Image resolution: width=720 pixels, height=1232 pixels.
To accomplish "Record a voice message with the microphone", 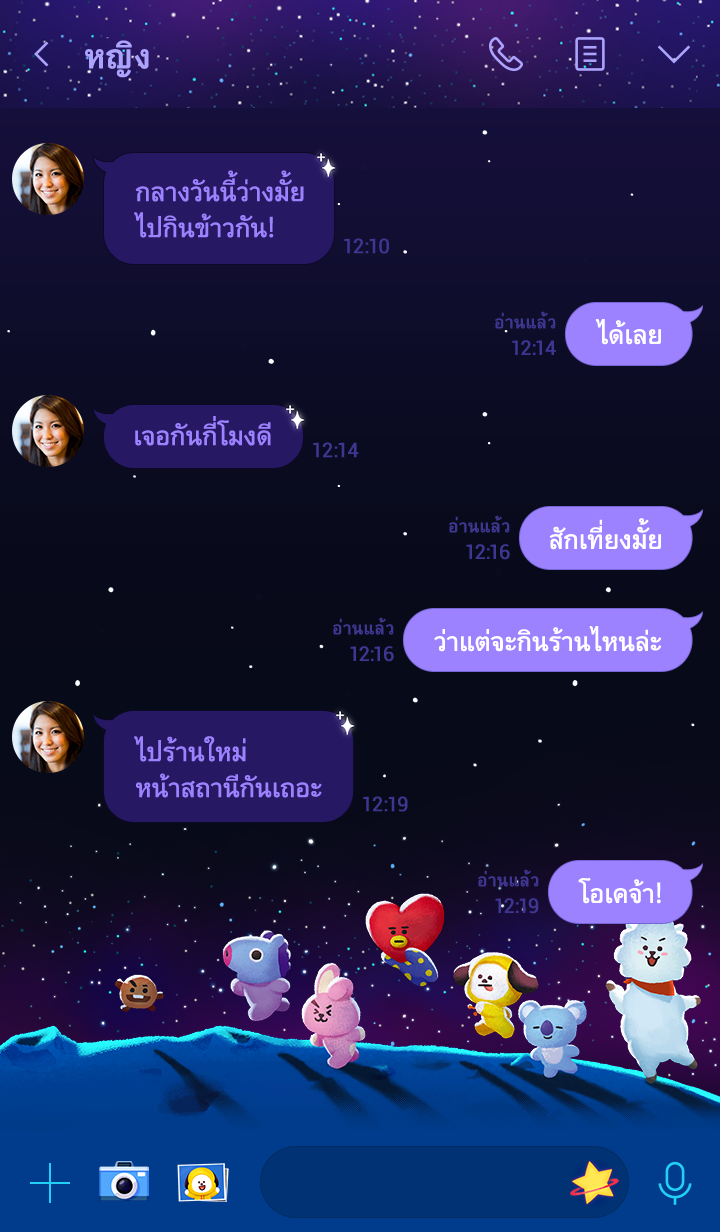I will coord(675,1183).
